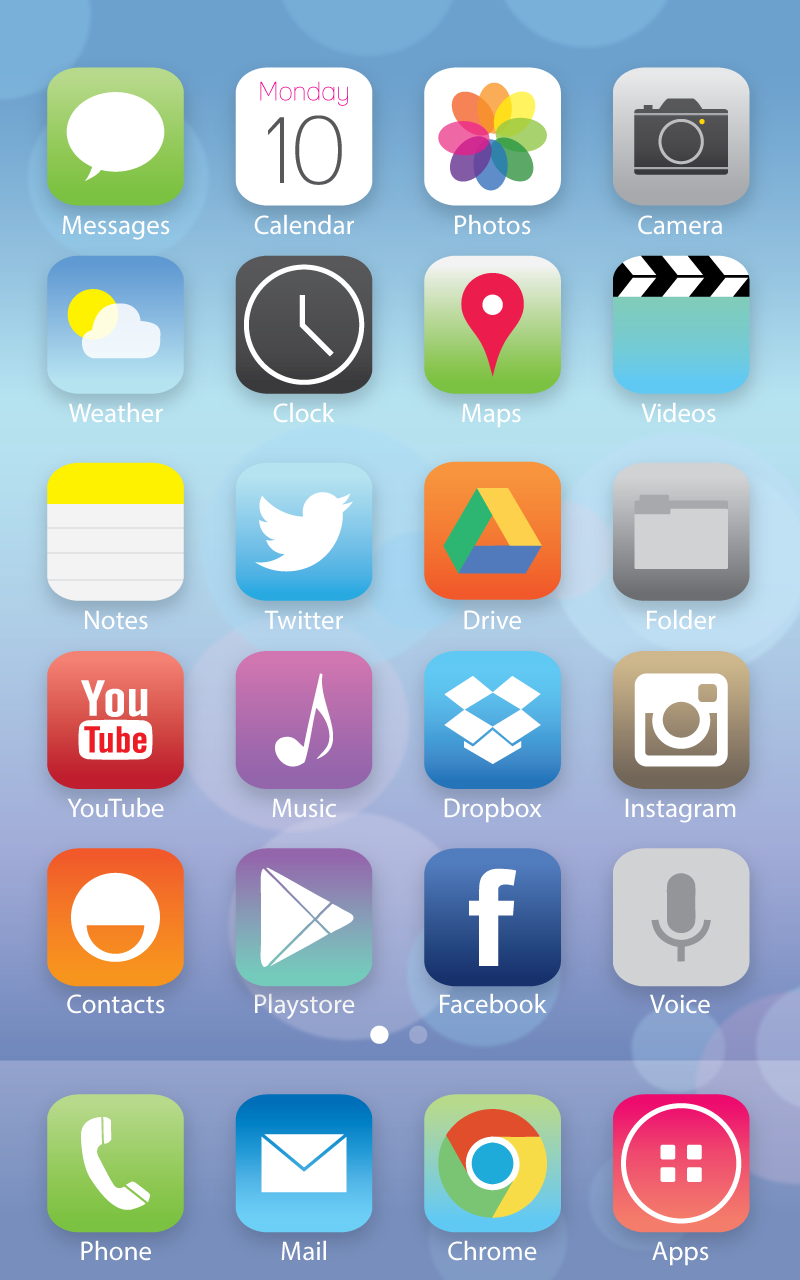800x1280 pixels.
Task: Open the Apps launcher in the dock
Action: coord(680,1163)
